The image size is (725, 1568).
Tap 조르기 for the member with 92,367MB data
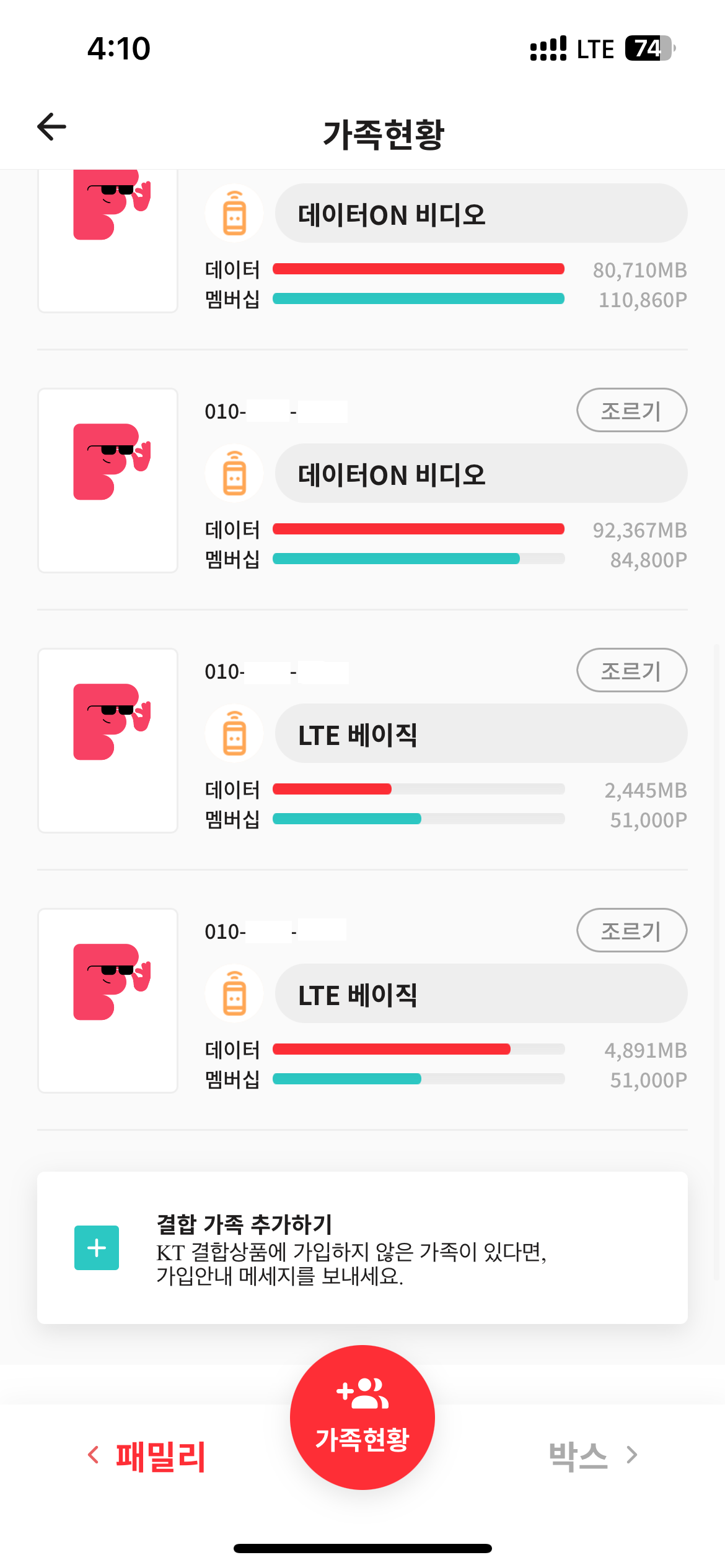[631, 410]
